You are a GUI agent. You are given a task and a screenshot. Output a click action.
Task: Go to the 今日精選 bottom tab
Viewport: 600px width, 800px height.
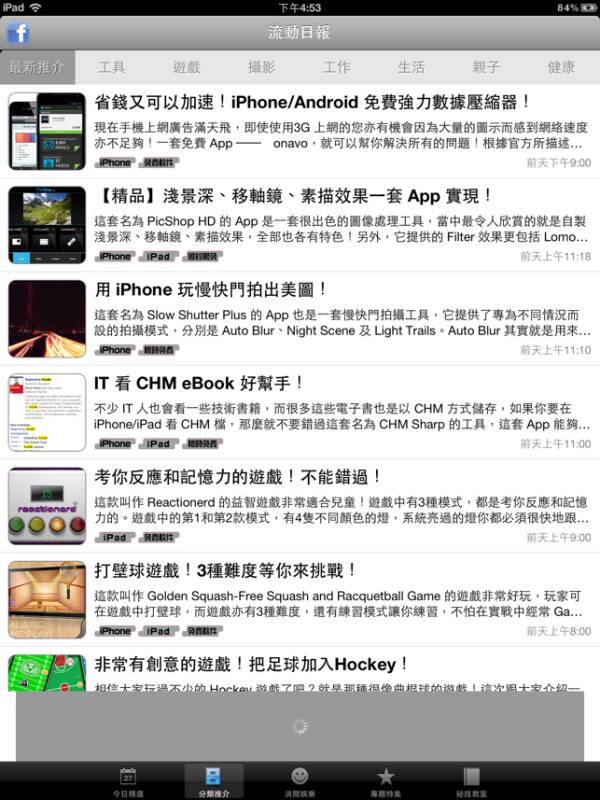pyautogui.click(x=128, y=781)
